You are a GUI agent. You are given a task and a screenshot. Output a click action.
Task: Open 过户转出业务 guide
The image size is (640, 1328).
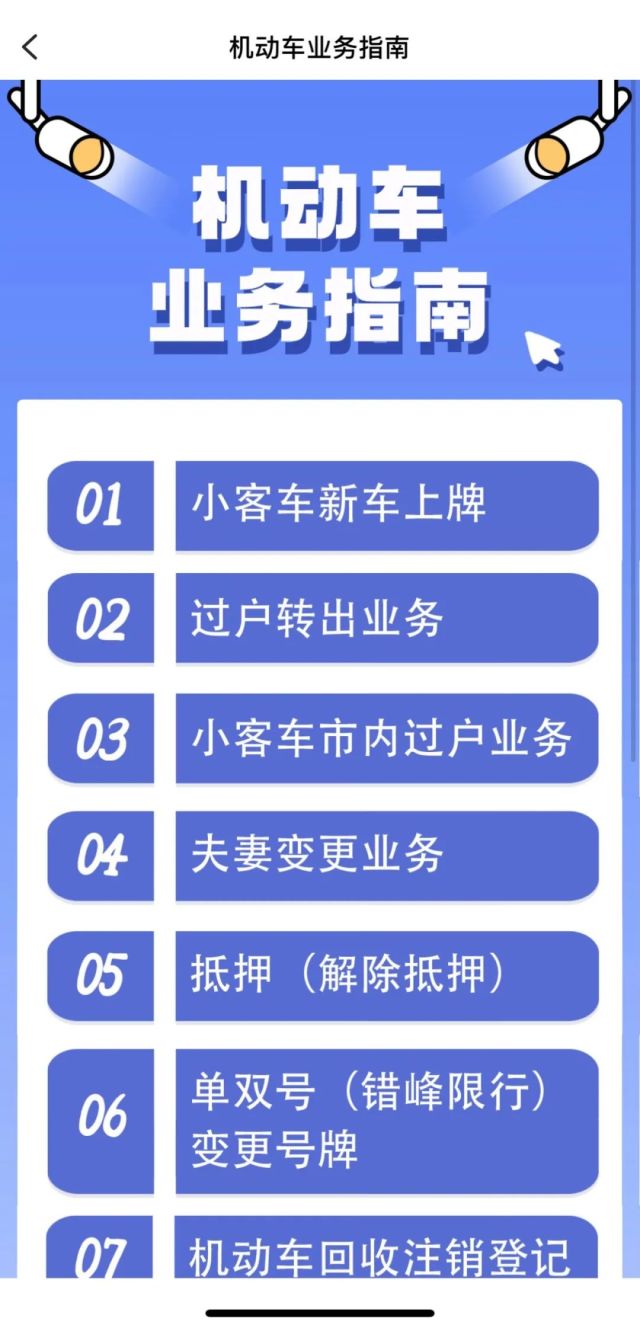pyautogui.click(x=386, y=619)
